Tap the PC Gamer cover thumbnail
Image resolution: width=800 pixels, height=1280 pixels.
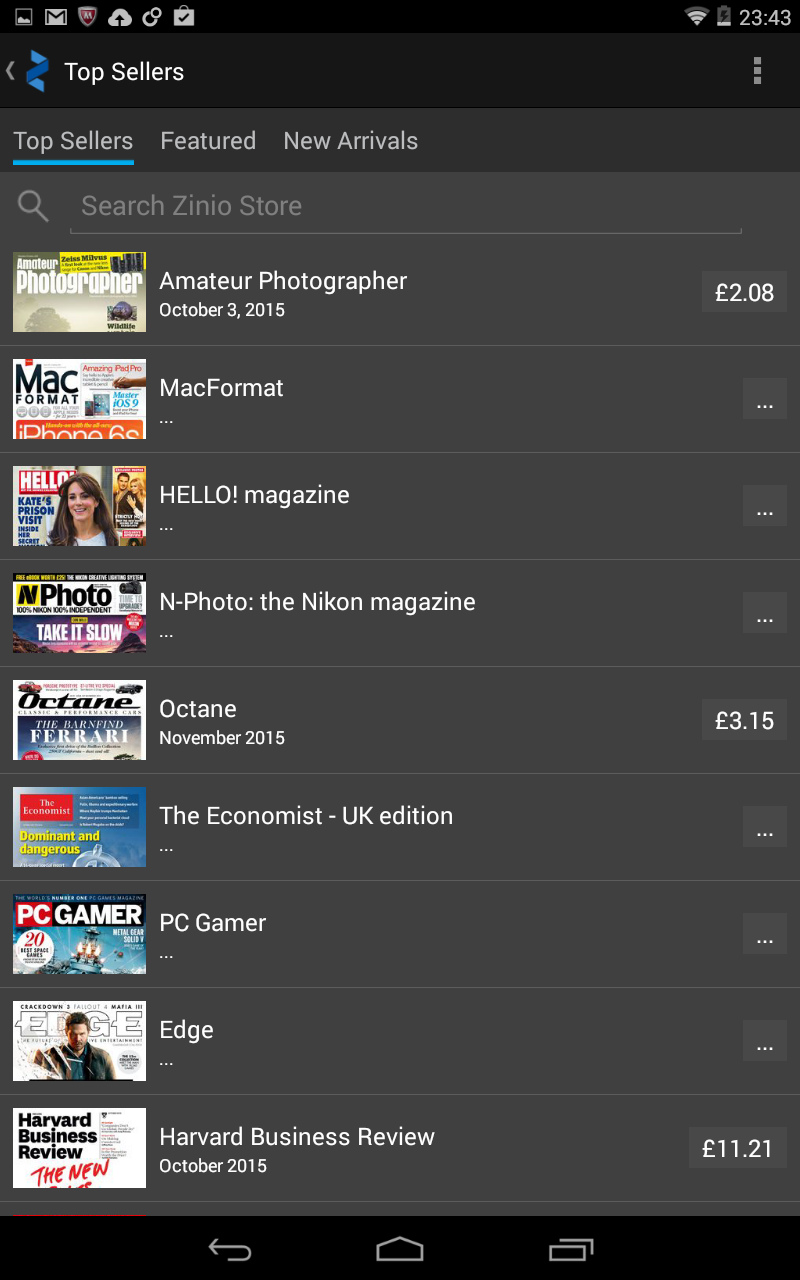pos(79,934)
